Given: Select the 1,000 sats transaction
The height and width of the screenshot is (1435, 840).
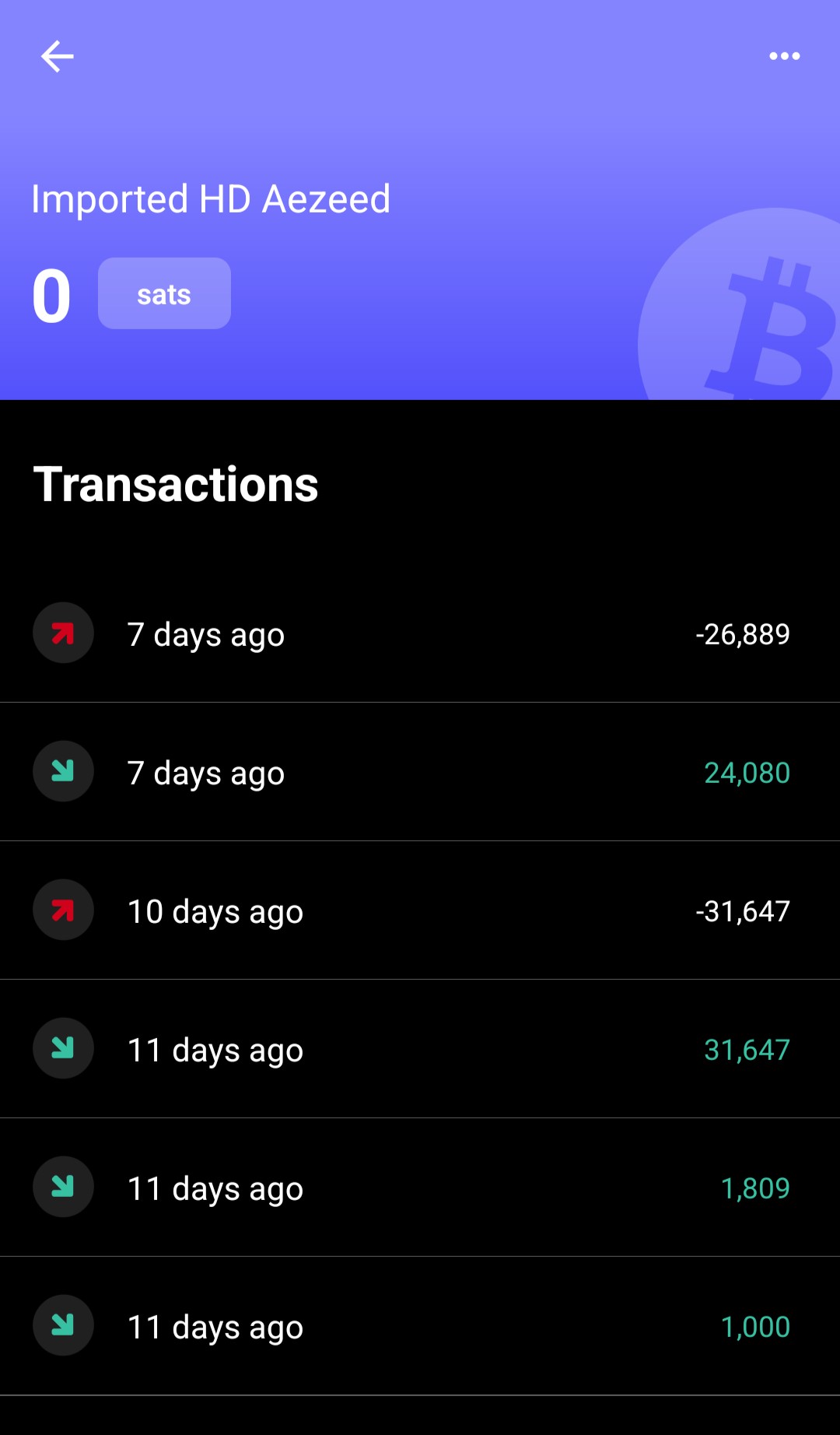Looking at the screenshot, I should (420, 1326).
